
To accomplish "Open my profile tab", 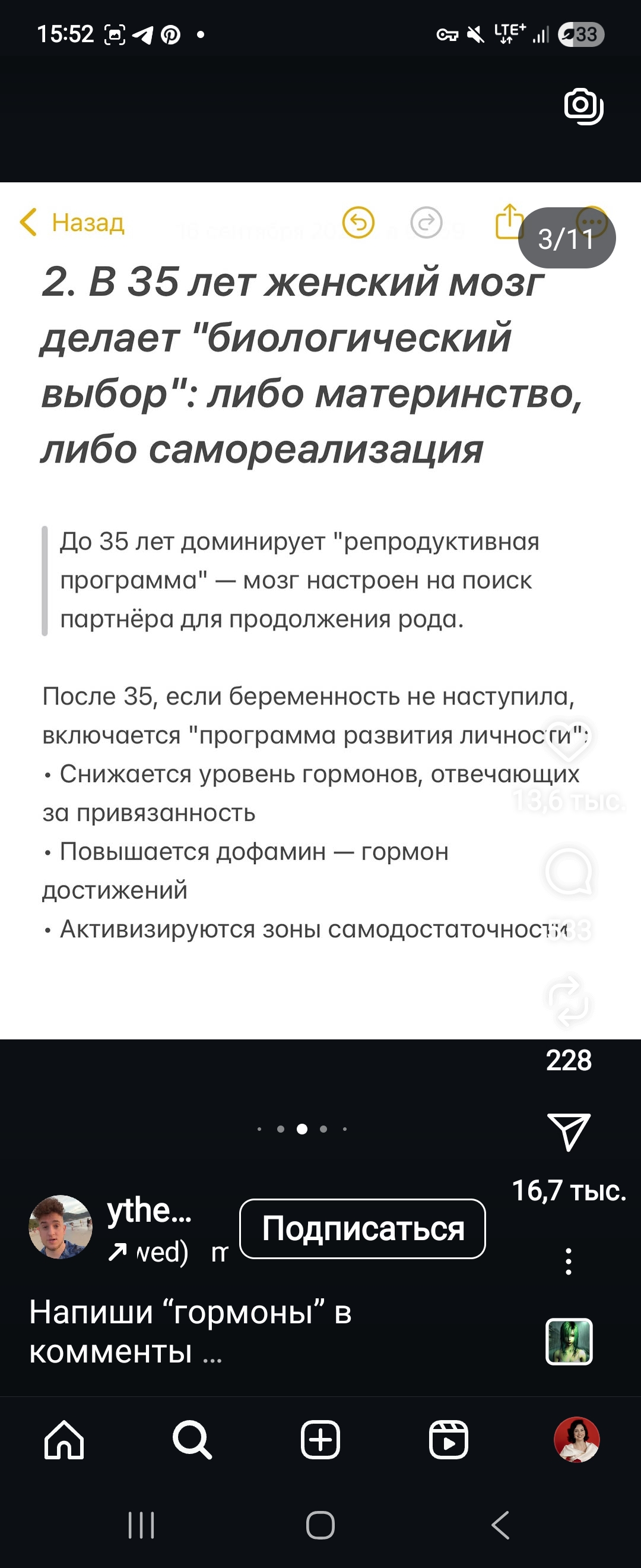I will [576, 1440].
